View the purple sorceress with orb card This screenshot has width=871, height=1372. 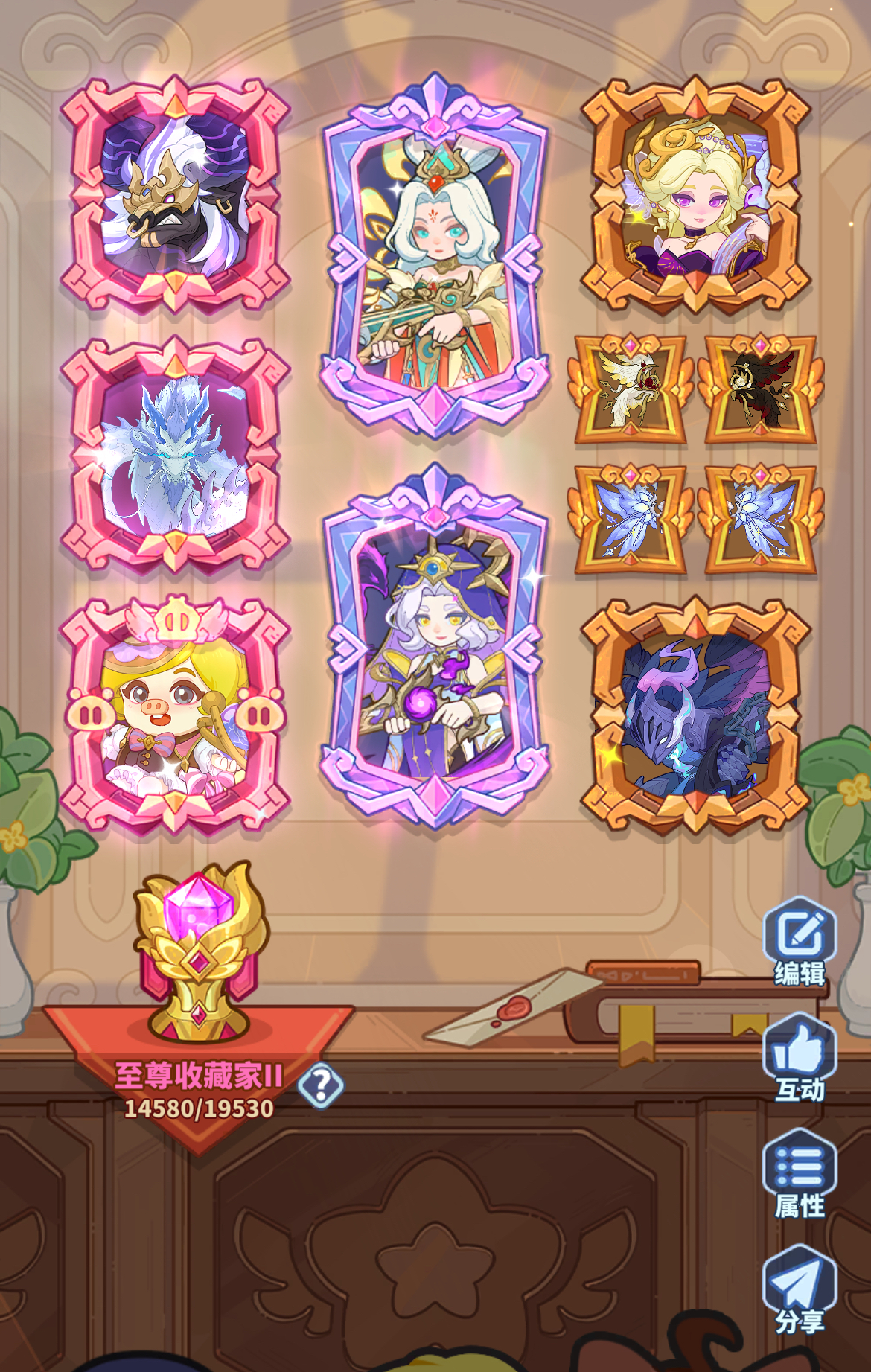click(435, 645)
